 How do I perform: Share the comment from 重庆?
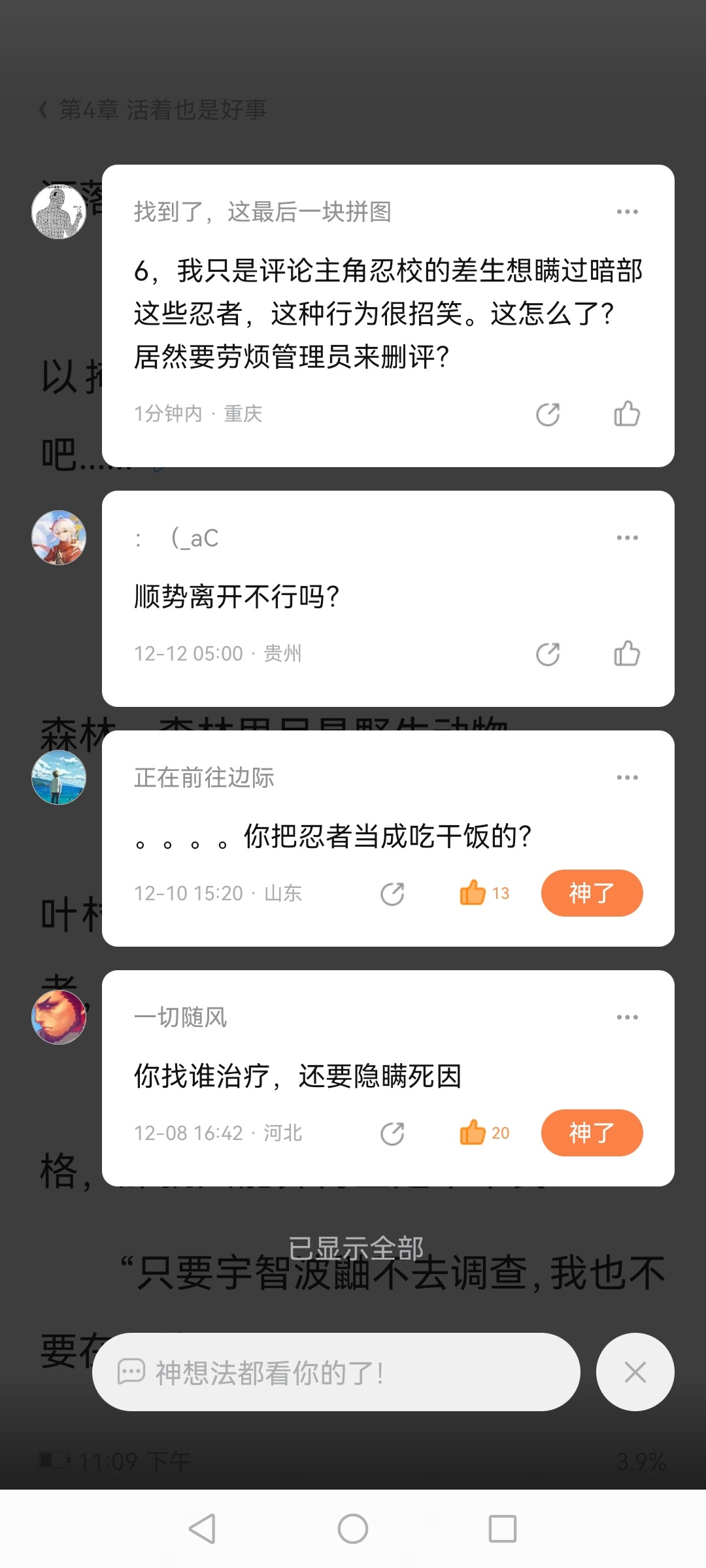point(548,414)
